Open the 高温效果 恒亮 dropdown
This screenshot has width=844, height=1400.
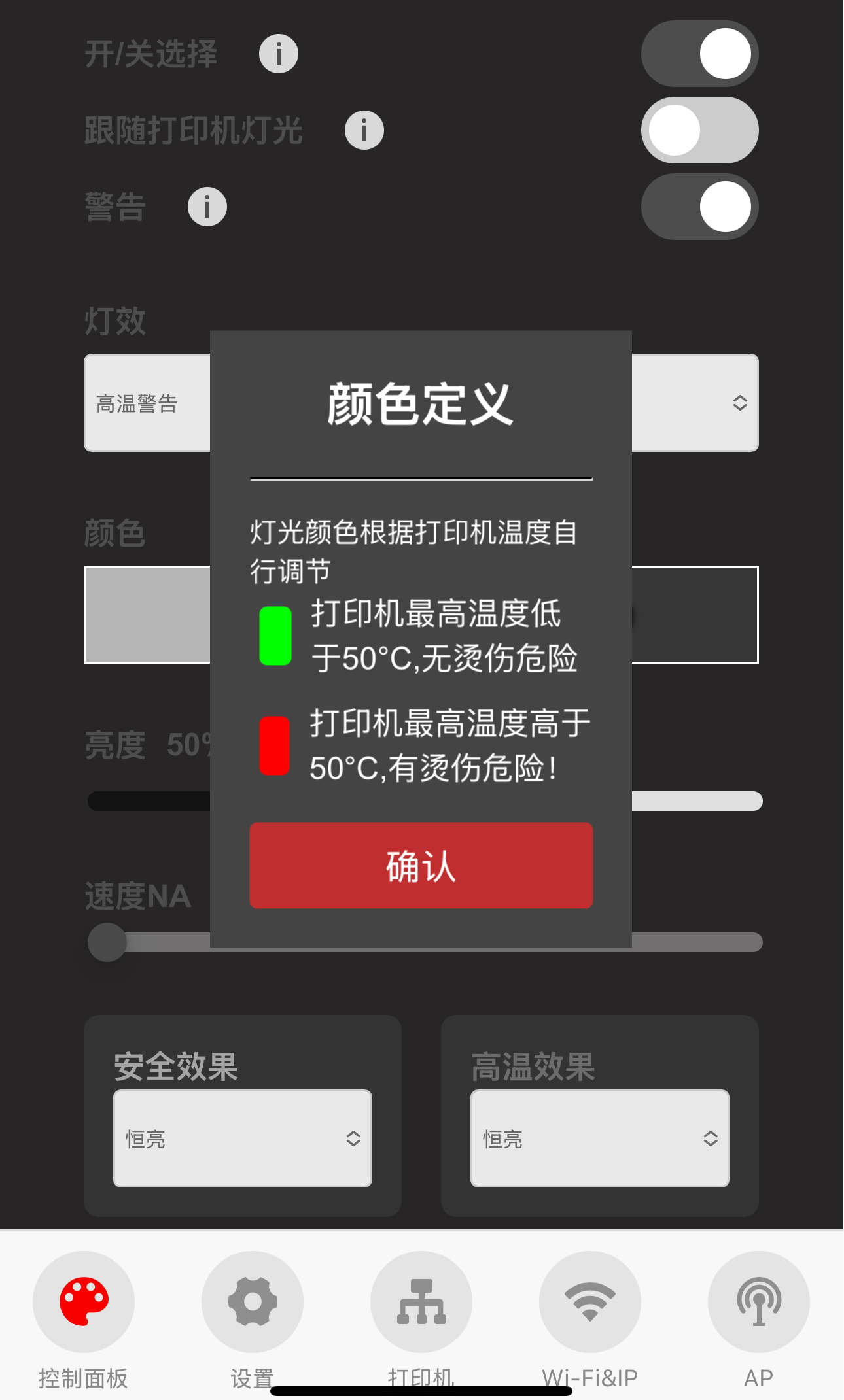click(599, 1138)
